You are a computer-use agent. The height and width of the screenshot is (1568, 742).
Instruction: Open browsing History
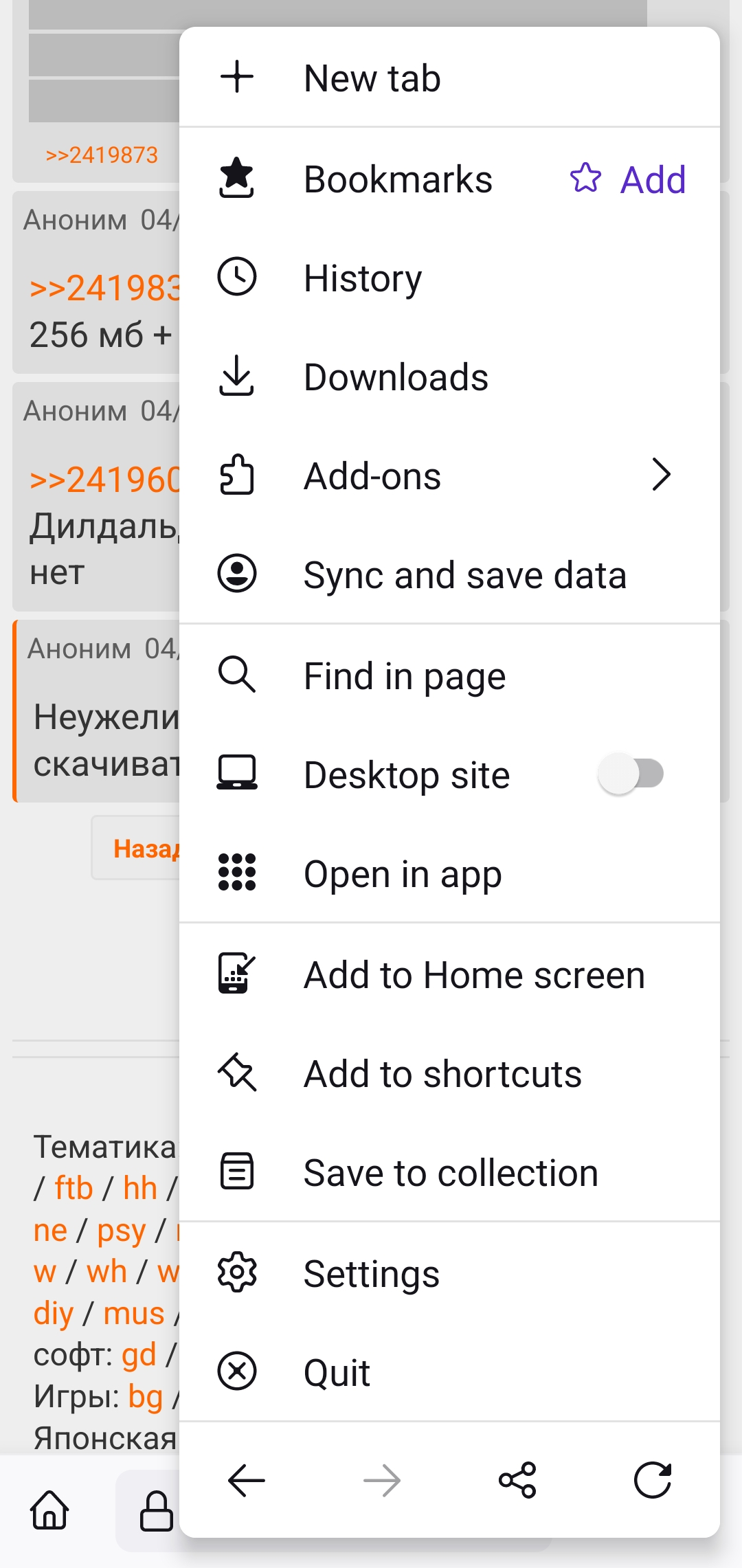(449, 278)
